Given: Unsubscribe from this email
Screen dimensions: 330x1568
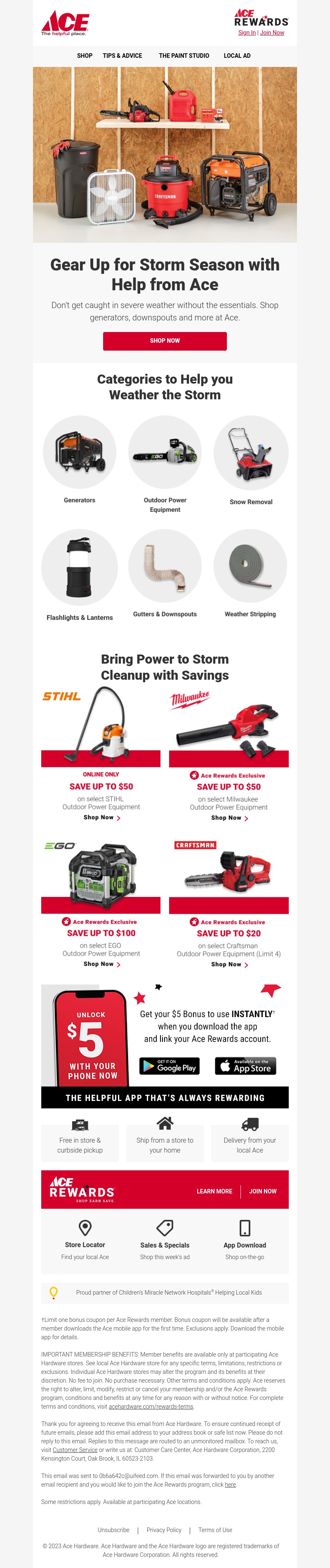Looking at the screenshot, I should pyautogui.click(x=113, y=1530).
